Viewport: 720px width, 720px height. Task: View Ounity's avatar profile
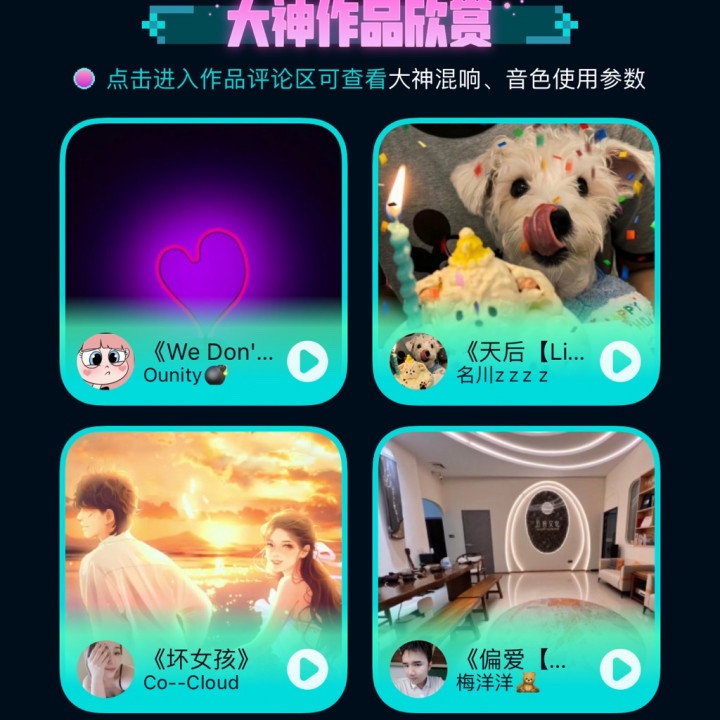coord(105,361)
